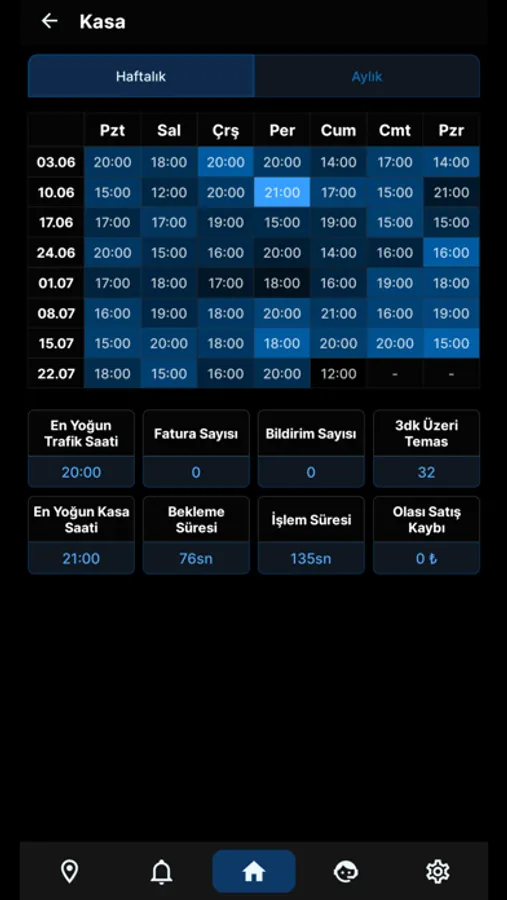Go back from the Kasa screen
Screen dimensions: 507x900
pos(49,21)
